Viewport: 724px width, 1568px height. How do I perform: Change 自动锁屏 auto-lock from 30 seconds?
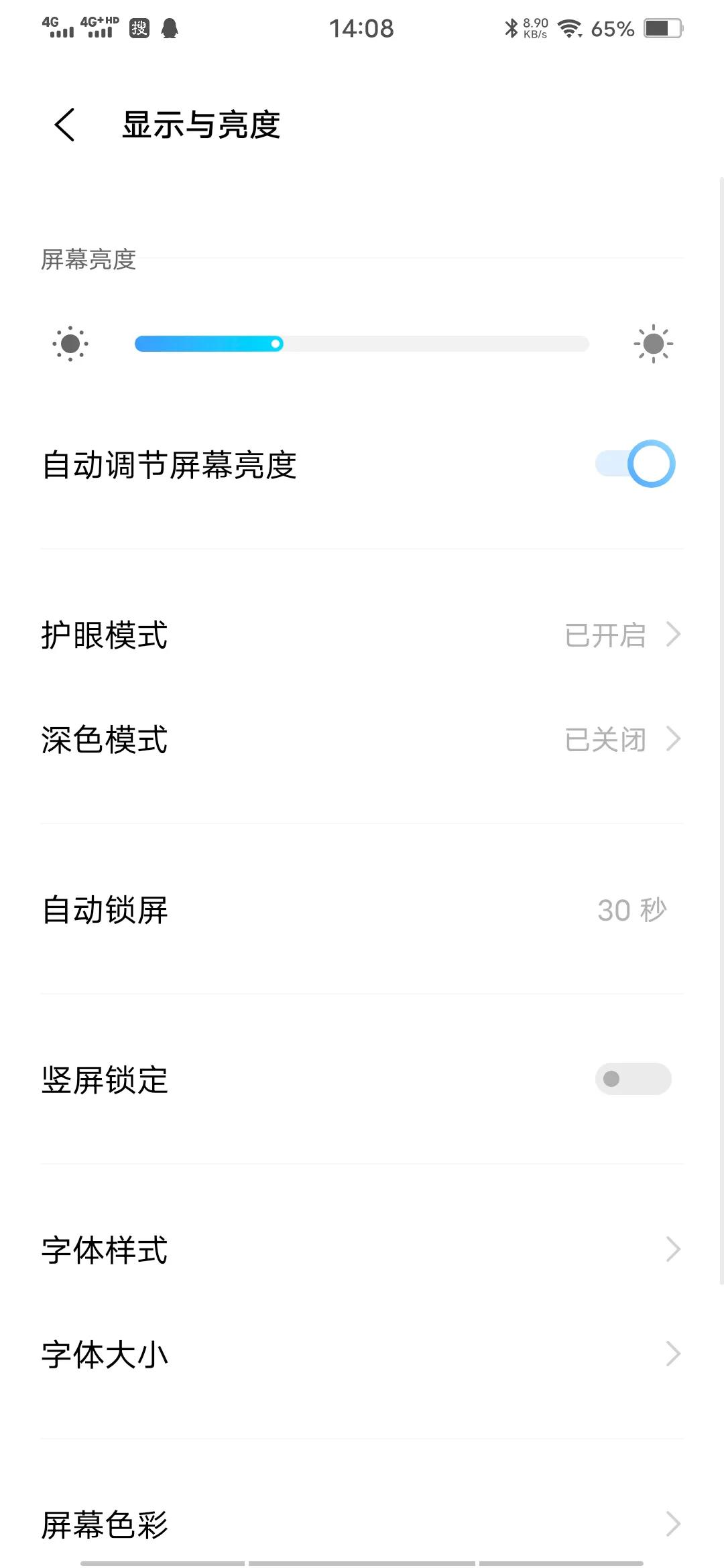pos(362,909)
